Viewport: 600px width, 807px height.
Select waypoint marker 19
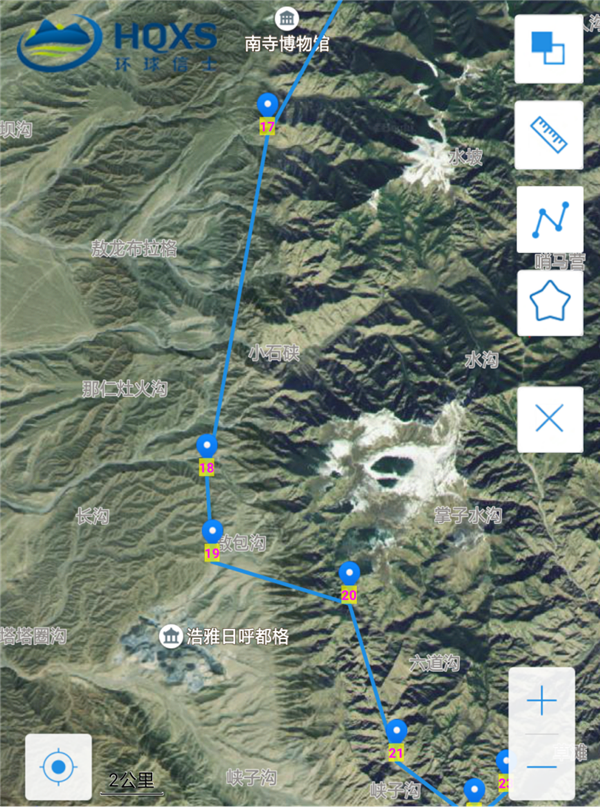click(211, 532)
